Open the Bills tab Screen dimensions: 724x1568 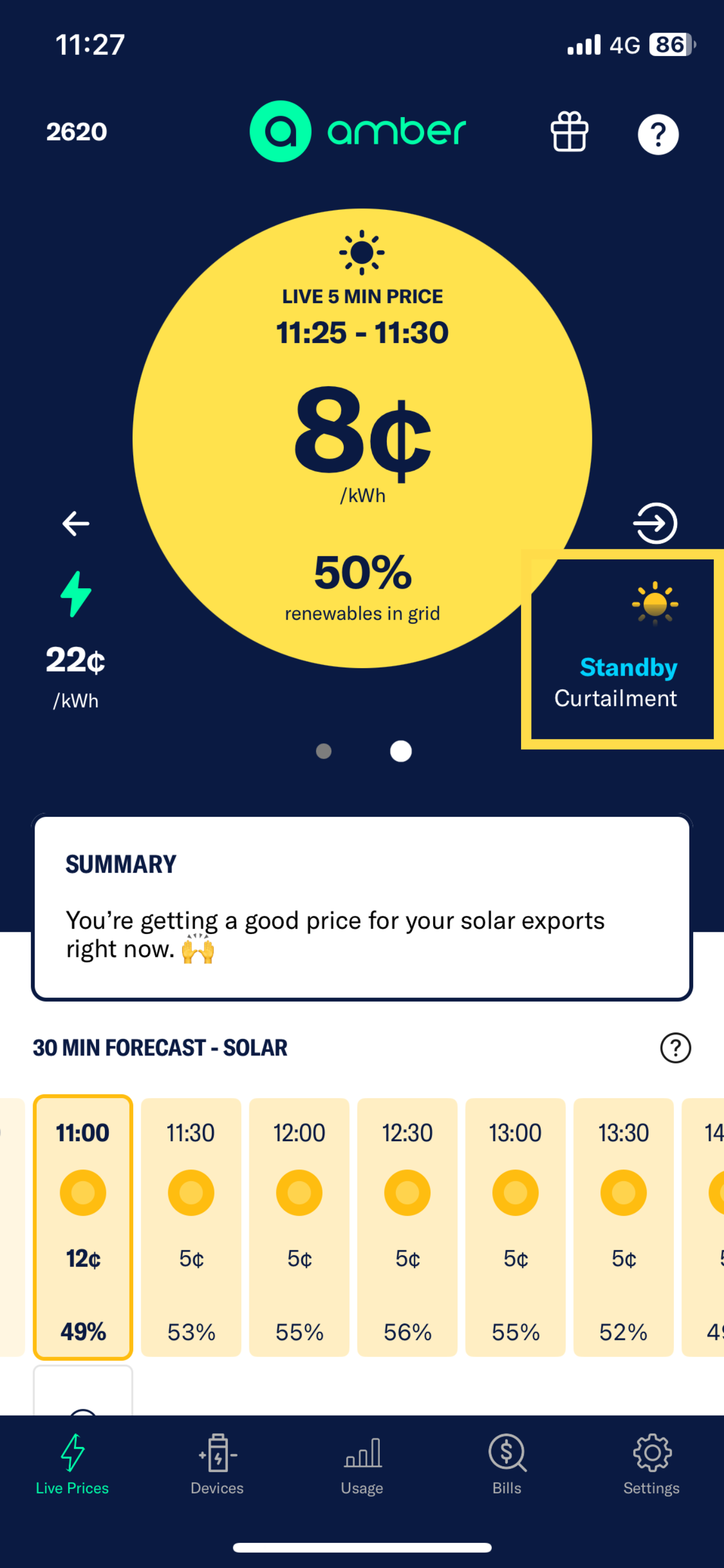[507, 1463]
